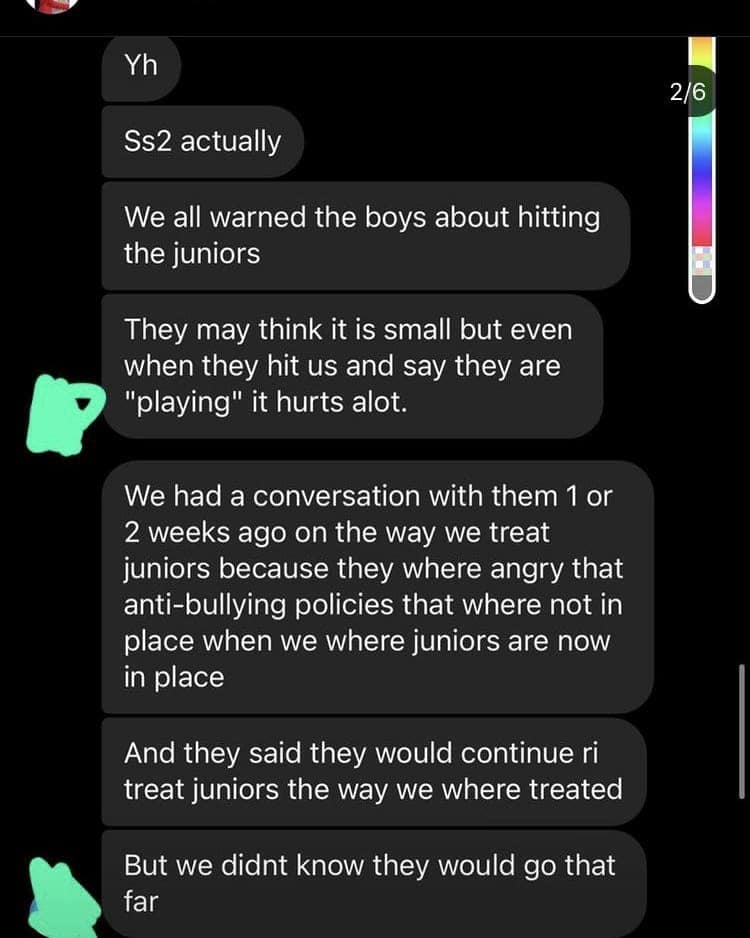
Task: Select the grey shade on the color bar
Action: point(703,288)
